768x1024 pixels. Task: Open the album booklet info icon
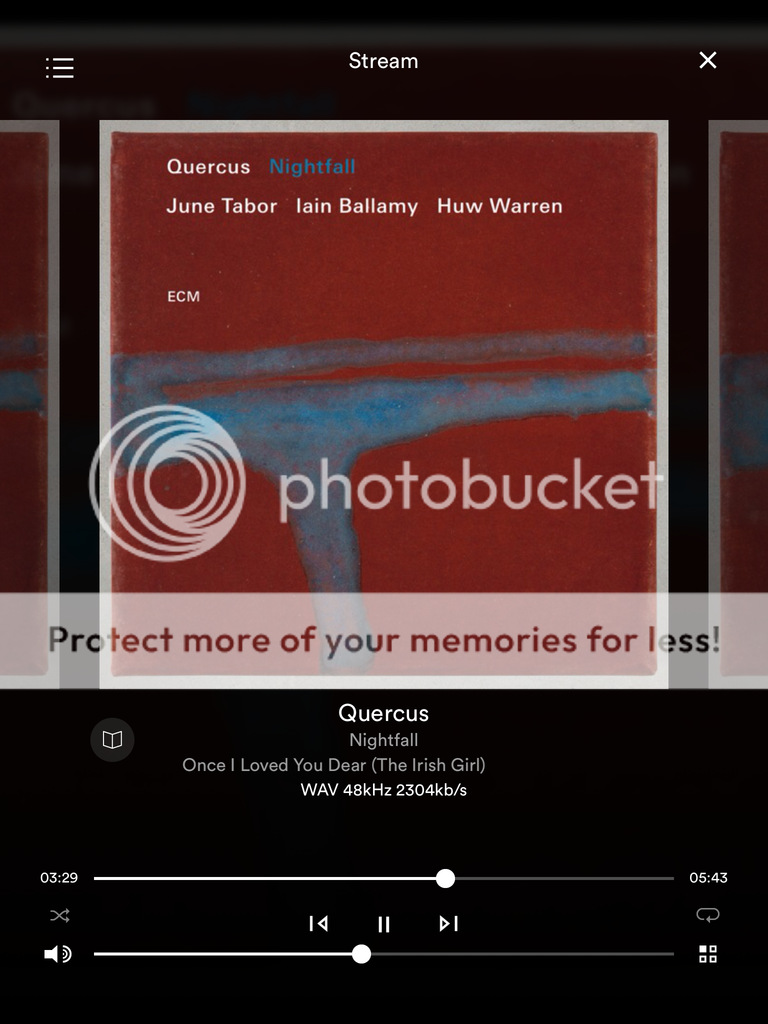(x=112, y=740)
